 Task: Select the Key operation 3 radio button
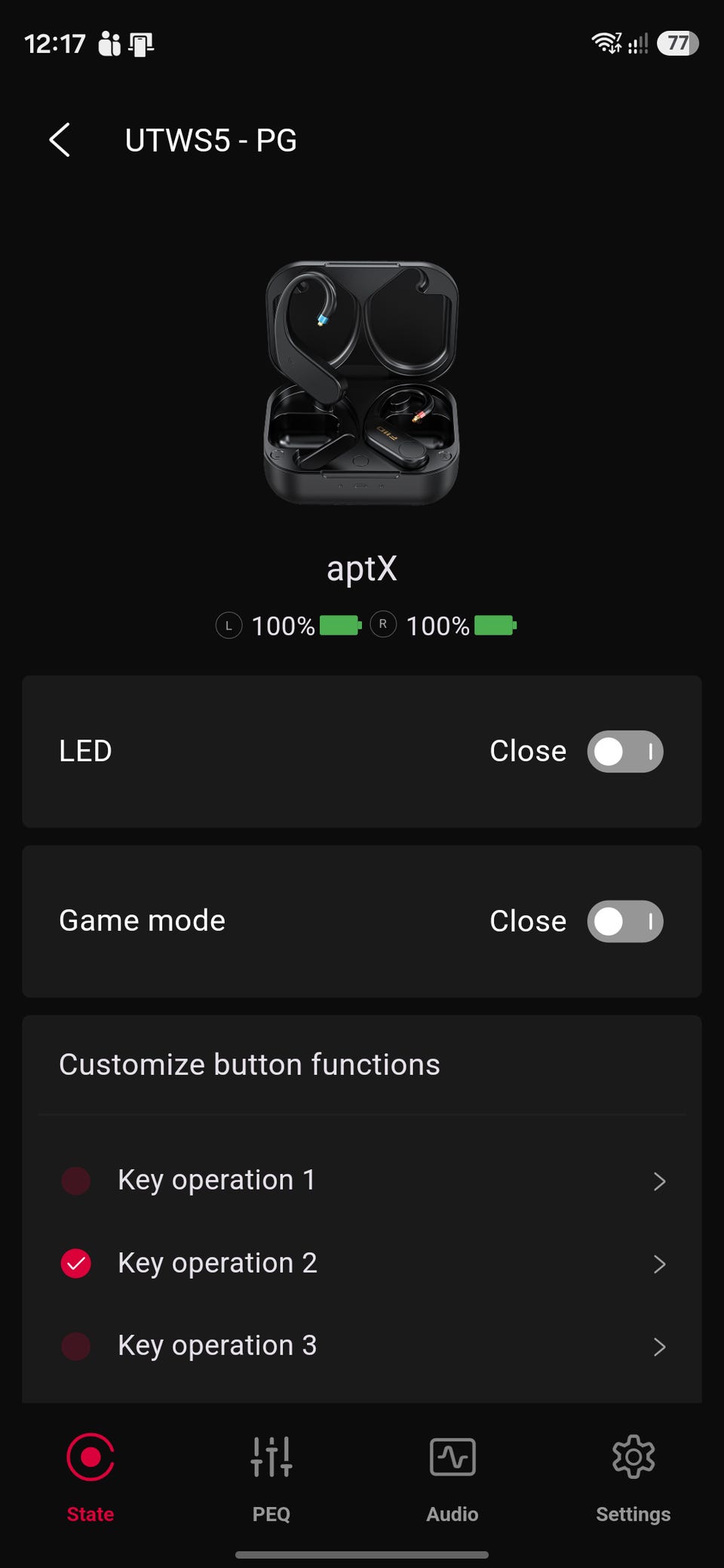(76, 1346)
